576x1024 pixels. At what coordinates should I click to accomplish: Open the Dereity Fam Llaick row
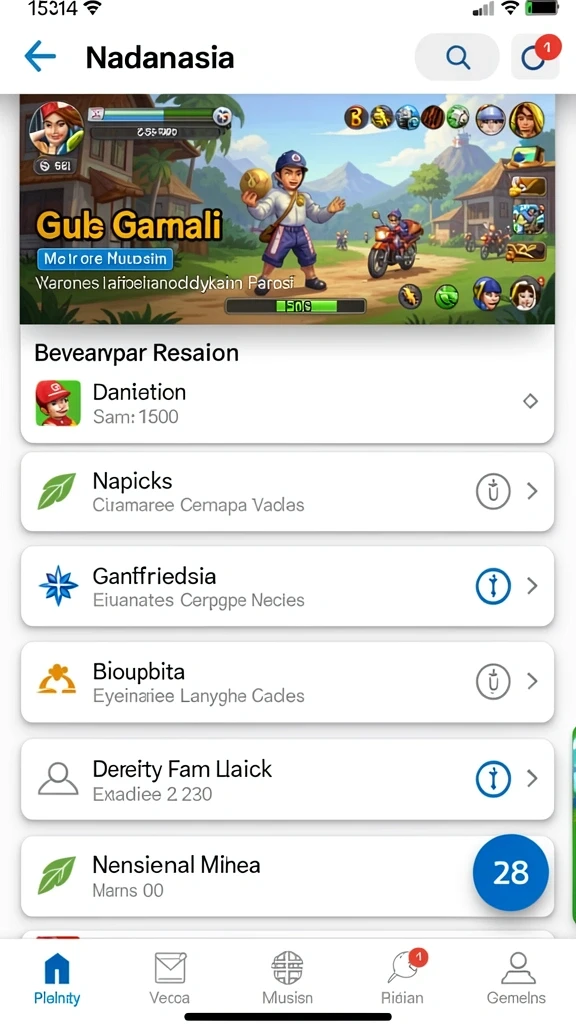click(x=287, y=779)
